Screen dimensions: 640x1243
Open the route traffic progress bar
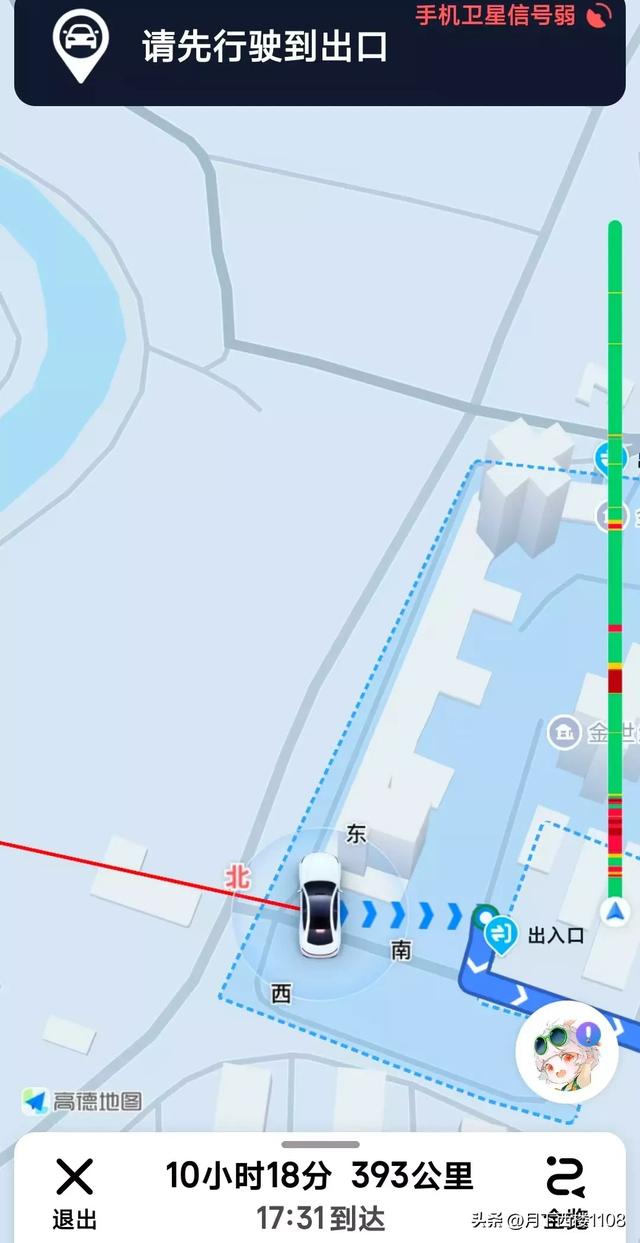[x=615, y=560]
